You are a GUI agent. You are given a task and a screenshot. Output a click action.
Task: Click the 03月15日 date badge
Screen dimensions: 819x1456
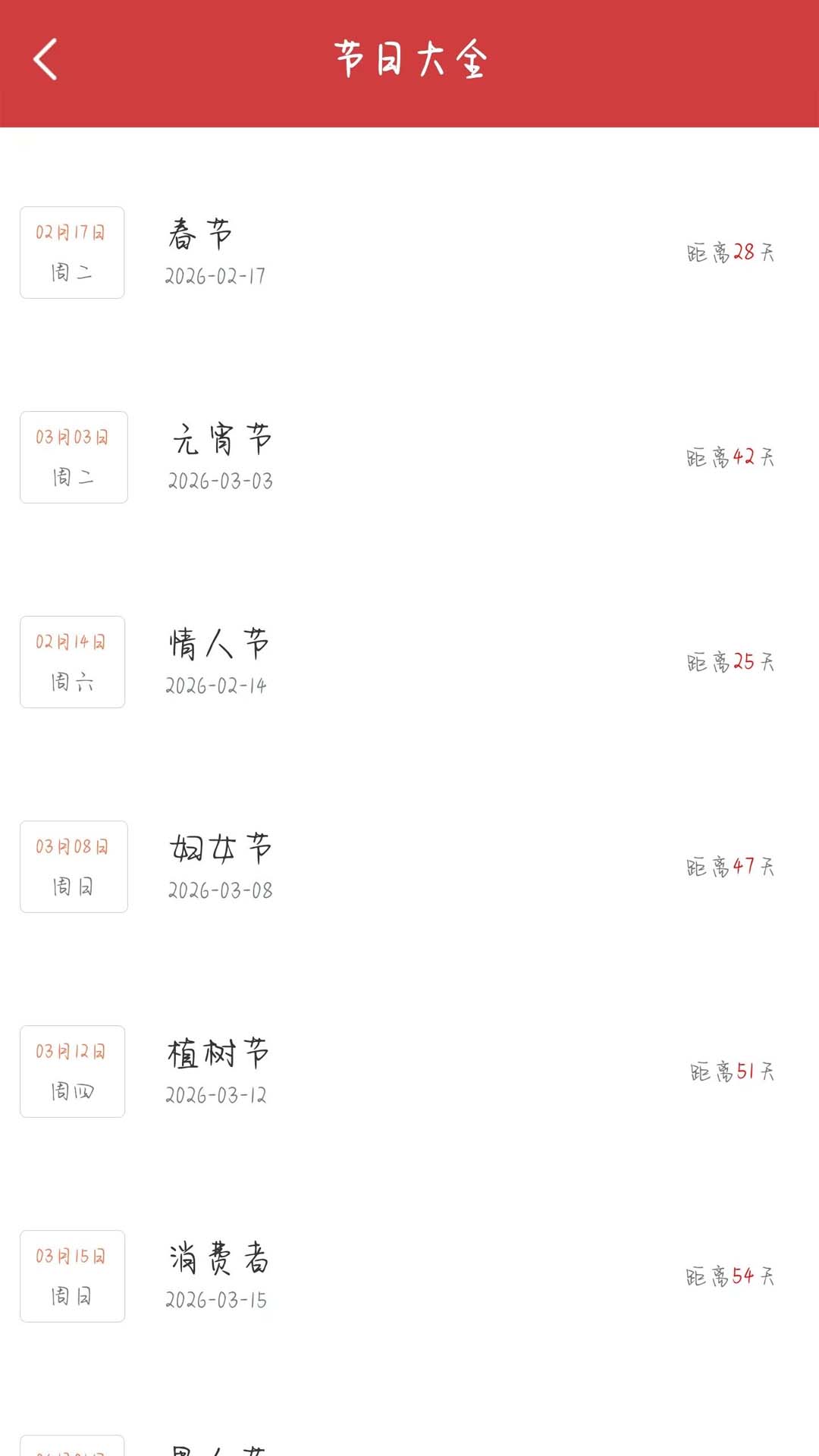(71, 1276)
